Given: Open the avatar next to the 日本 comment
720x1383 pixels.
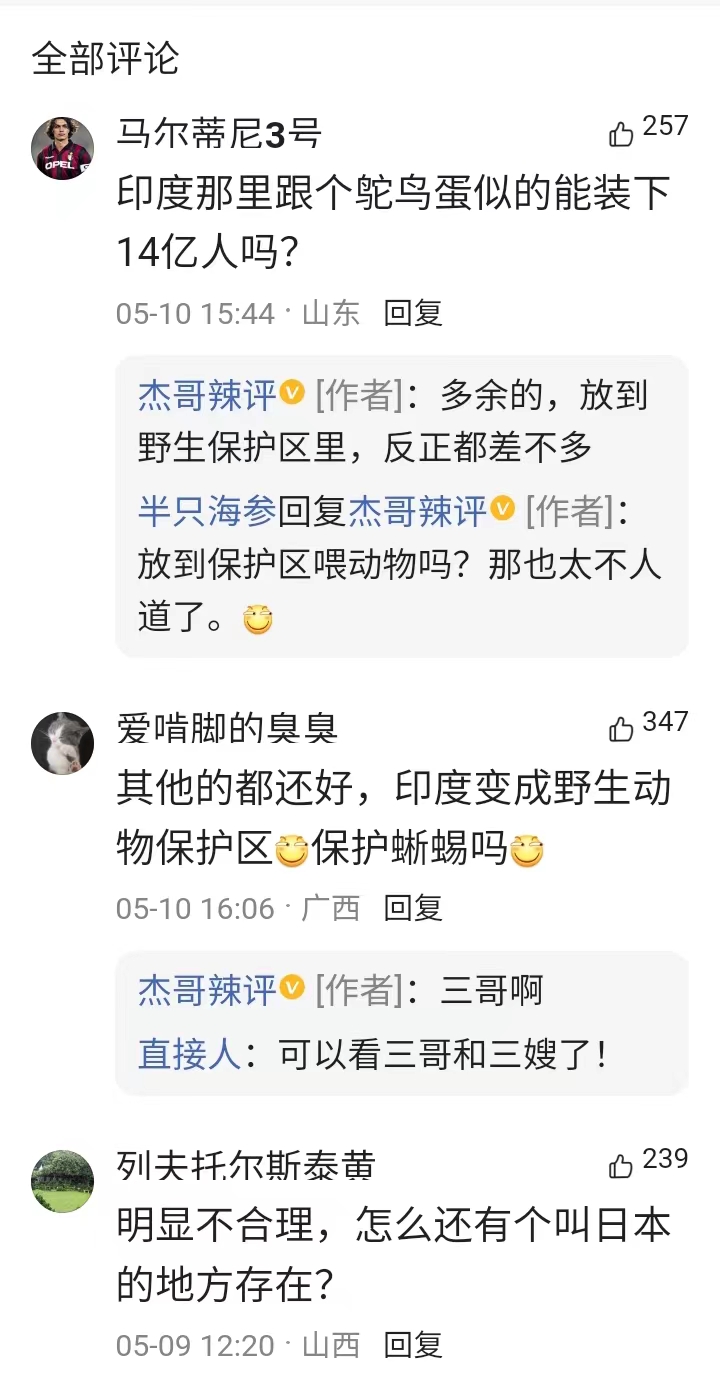Looking at the screenshot, I should pos(63,1181).
